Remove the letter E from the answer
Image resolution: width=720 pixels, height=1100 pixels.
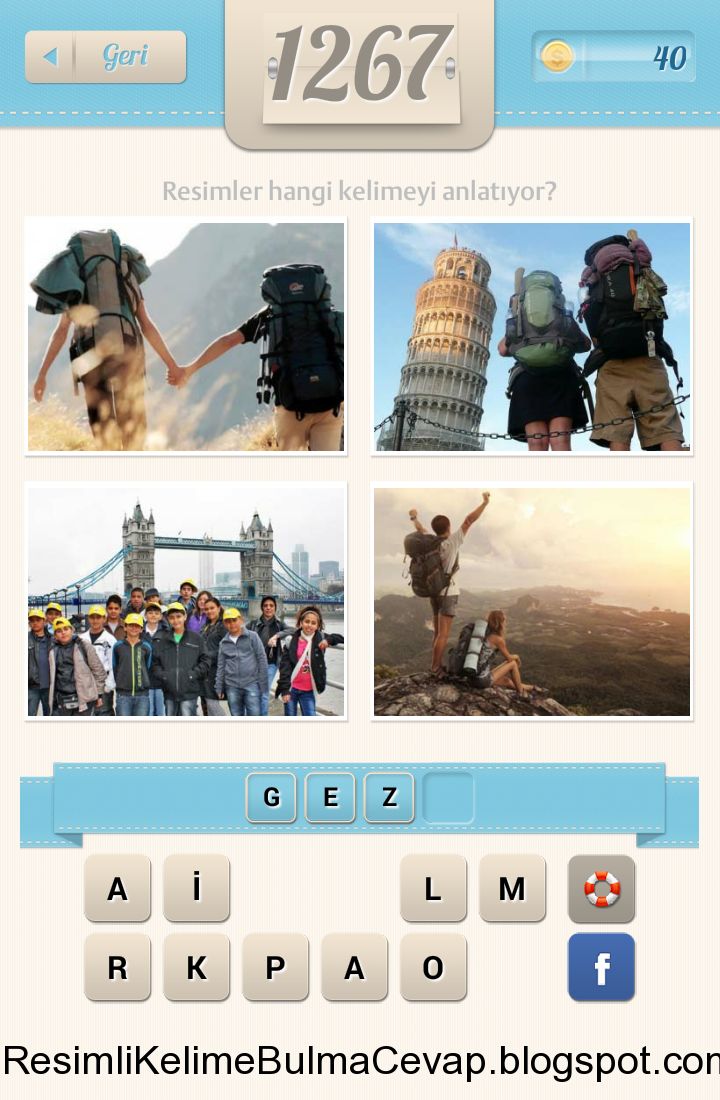click(330, 797)
